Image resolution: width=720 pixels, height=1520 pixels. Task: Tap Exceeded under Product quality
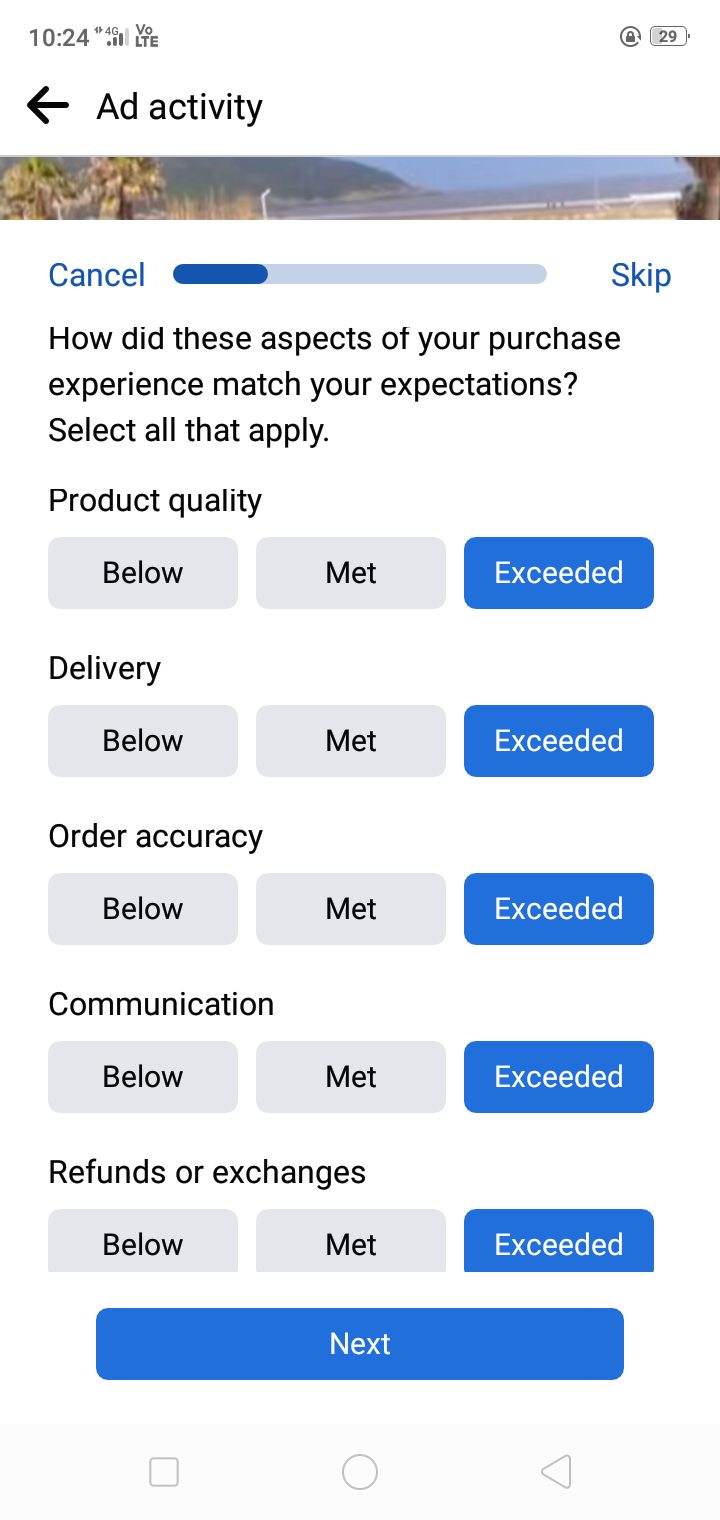pos(559,573)
